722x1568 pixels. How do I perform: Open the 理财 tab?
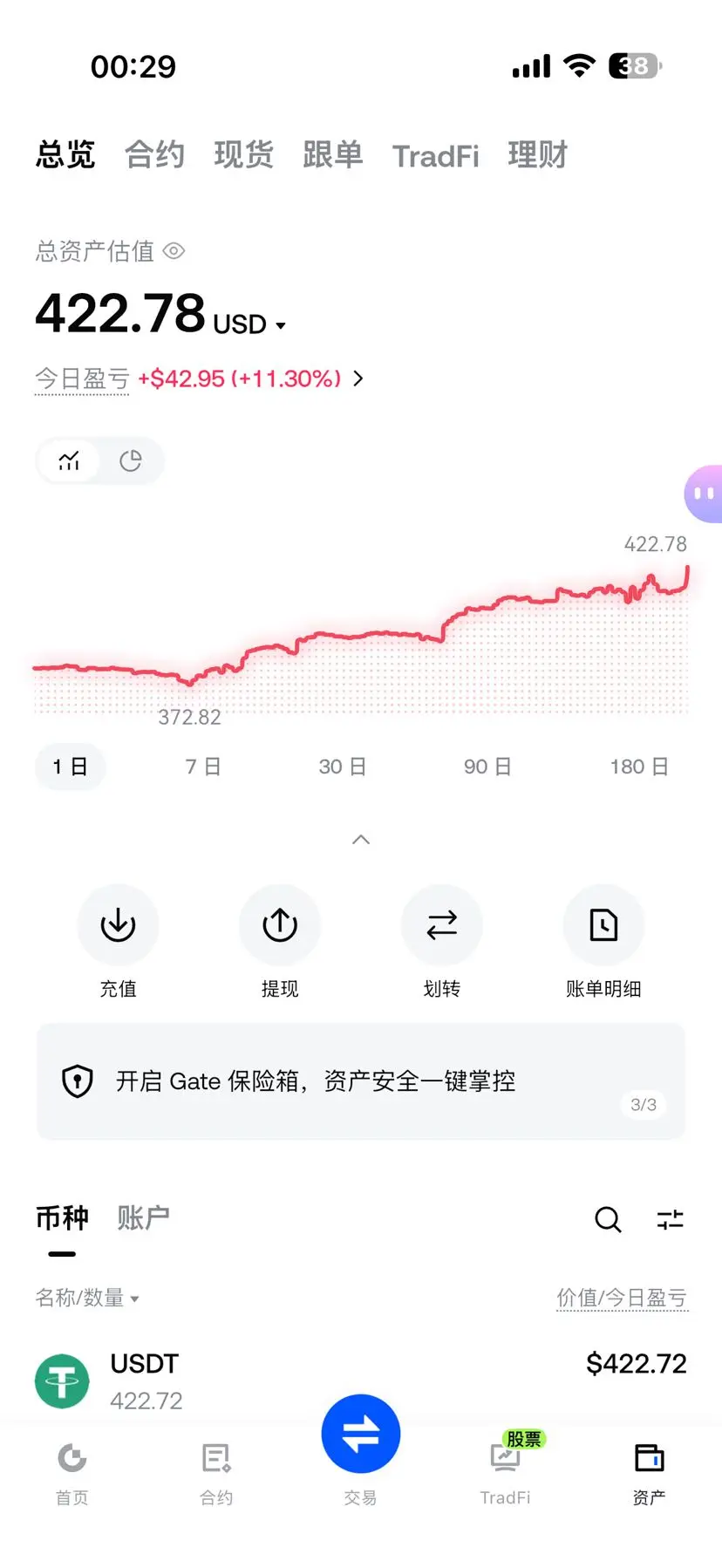537,155
